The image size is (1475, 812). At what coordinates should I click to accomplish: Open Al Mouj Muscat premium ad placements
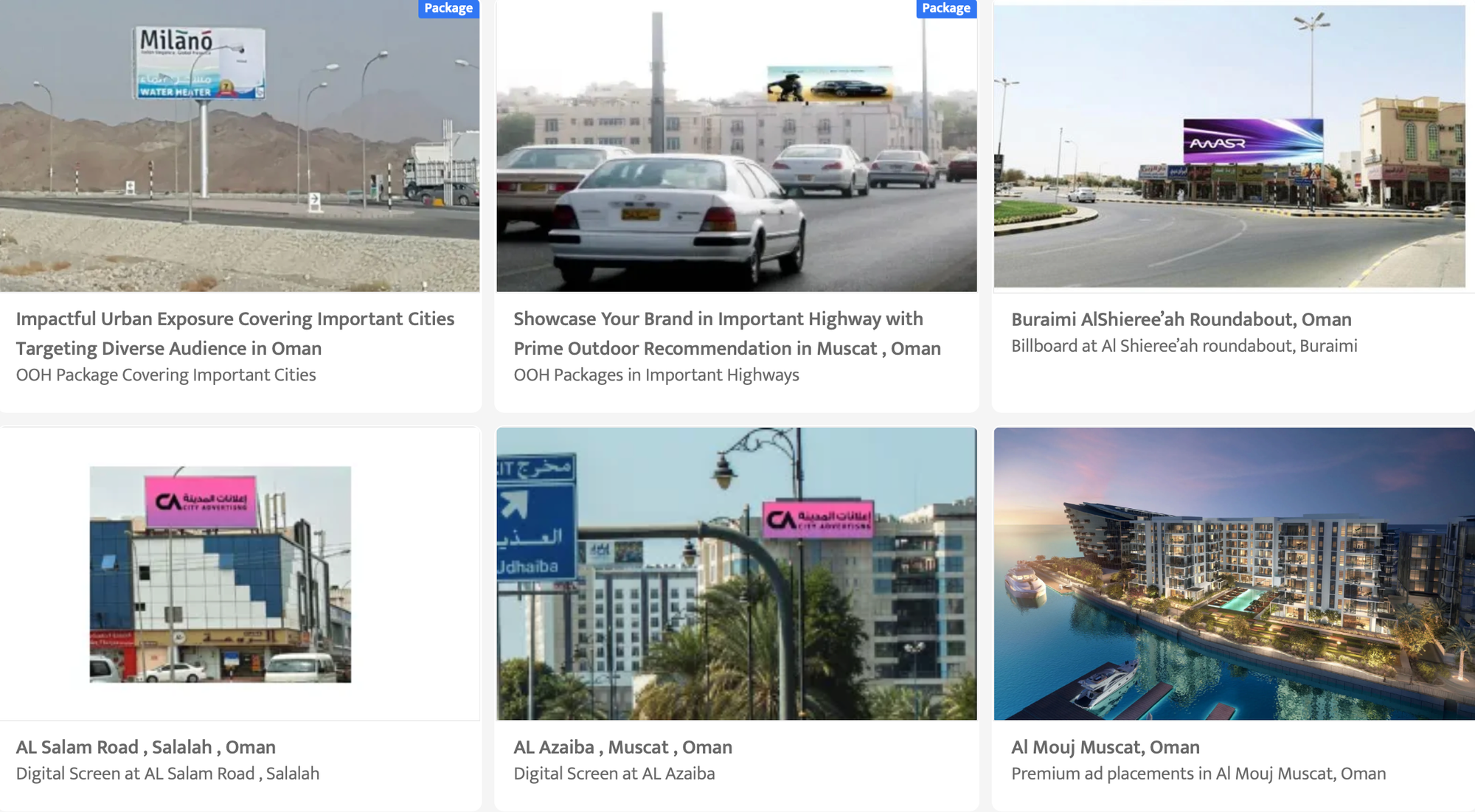tap(1105, 747)
